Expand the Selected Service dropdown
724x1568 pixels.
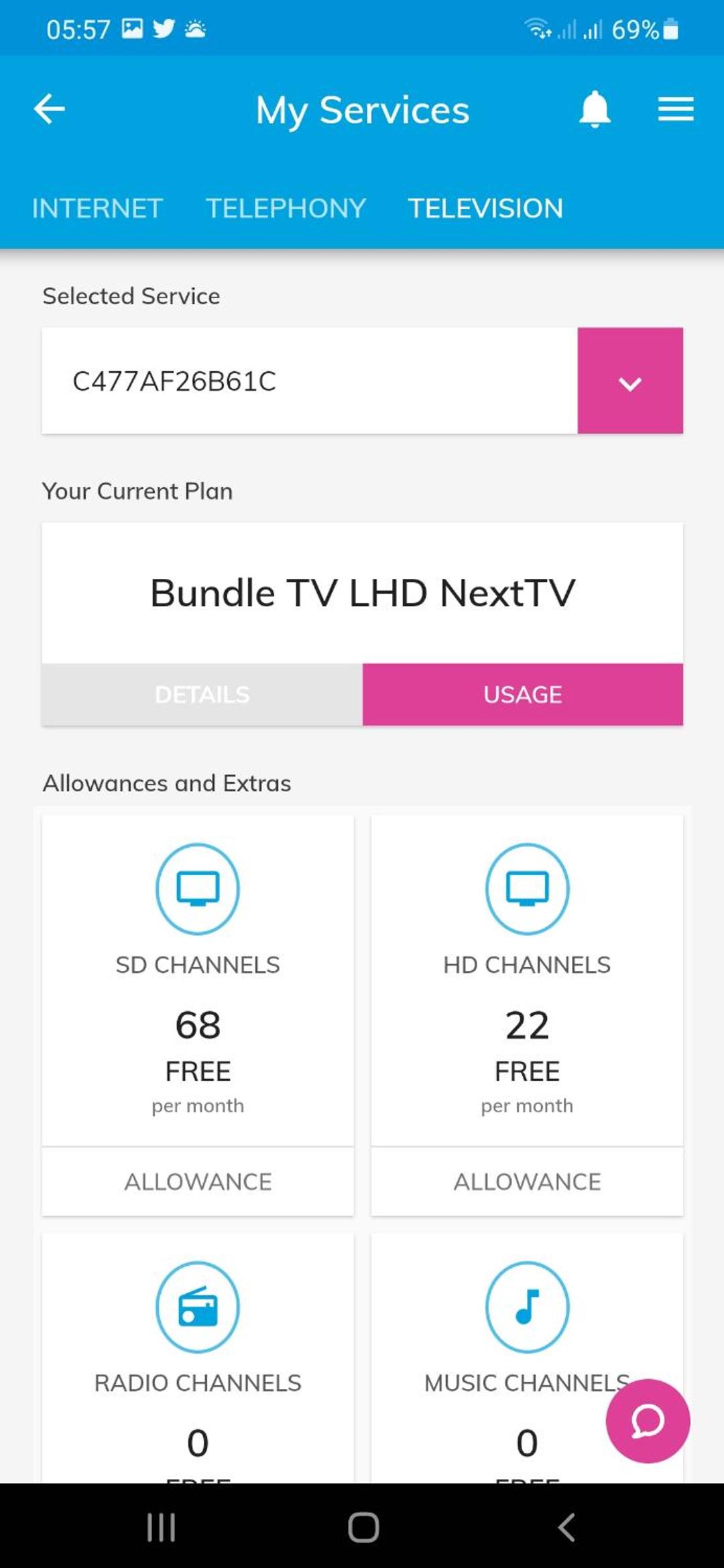[630, 381]
